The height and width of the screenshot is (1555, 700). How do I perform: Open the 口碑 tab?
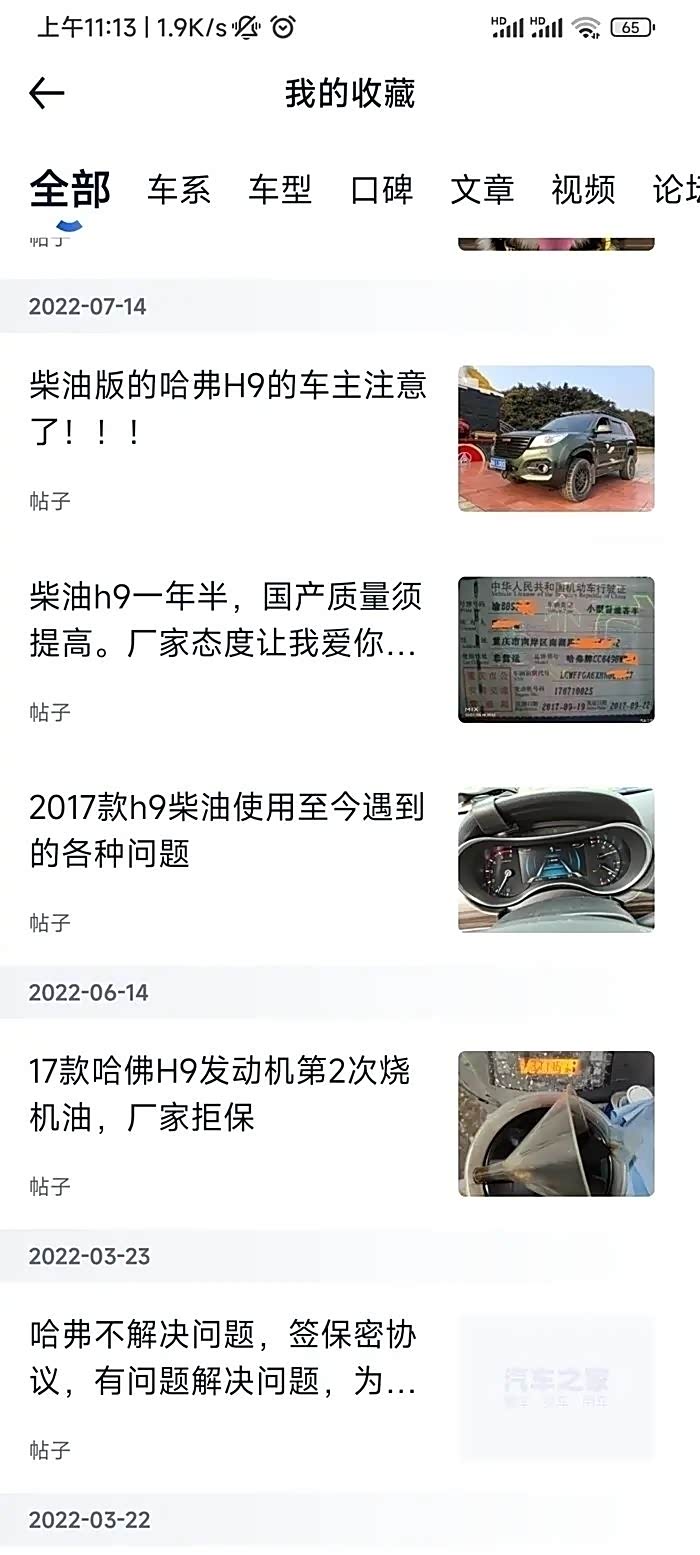pos(382,189)
